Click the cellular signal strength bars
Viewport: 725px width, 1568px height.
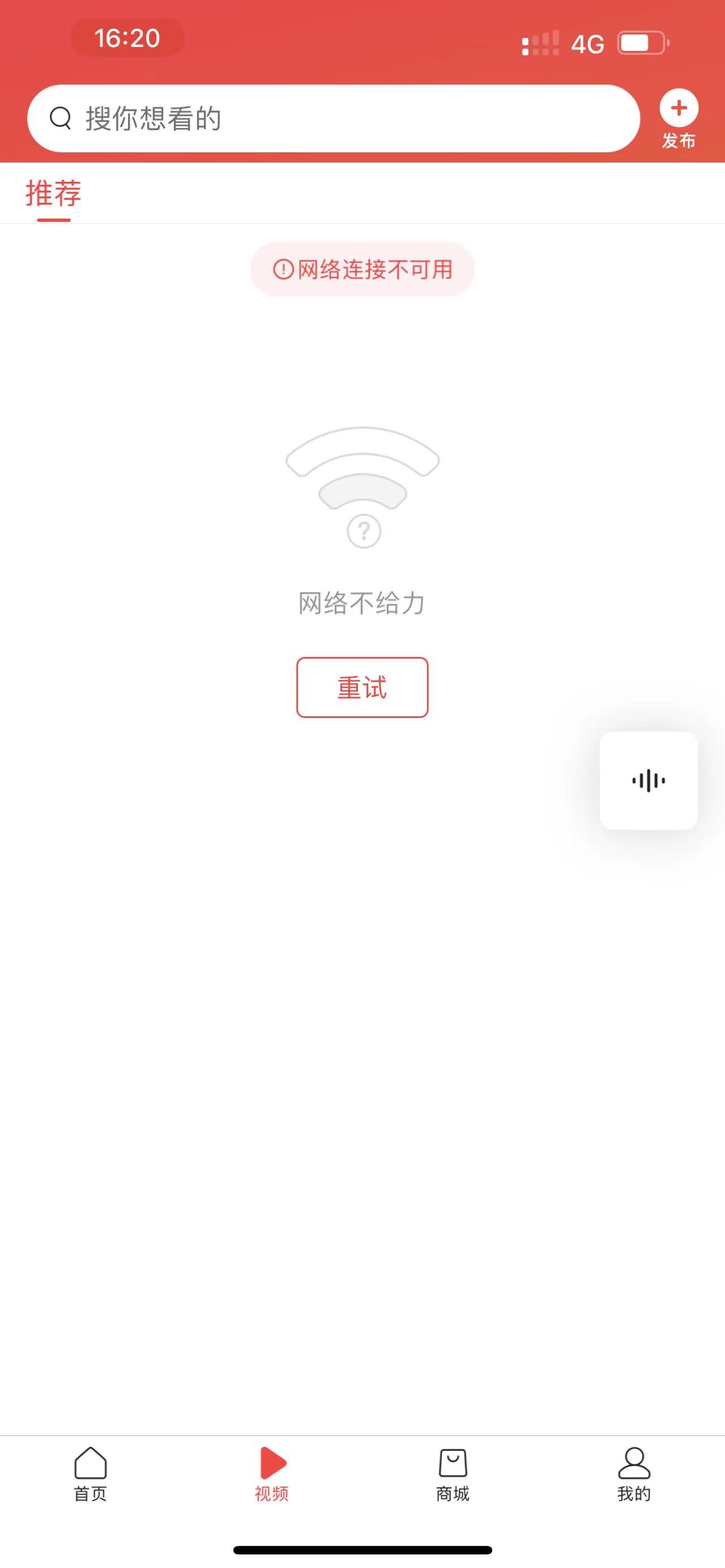540,42
